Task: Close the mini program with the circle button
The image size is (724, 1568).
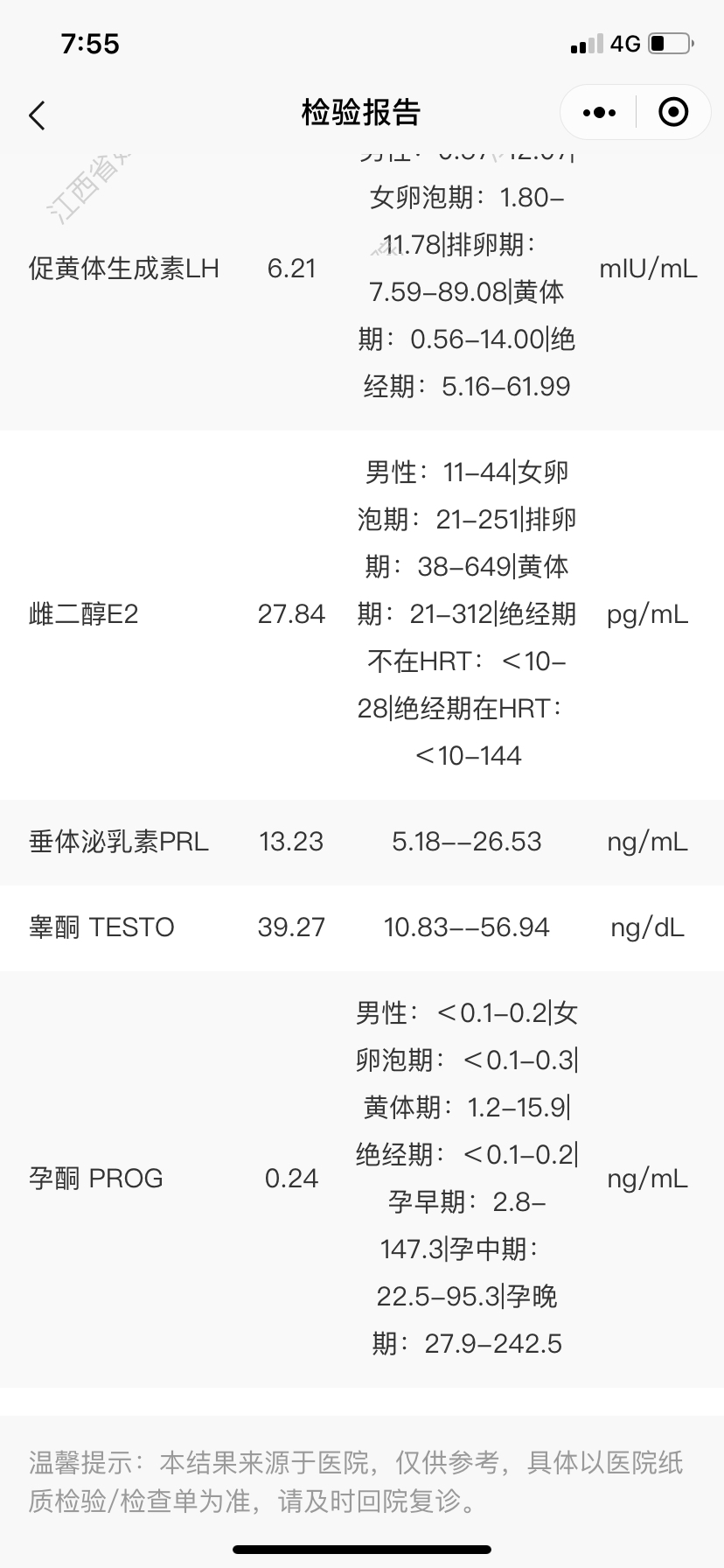Action: 673,112
